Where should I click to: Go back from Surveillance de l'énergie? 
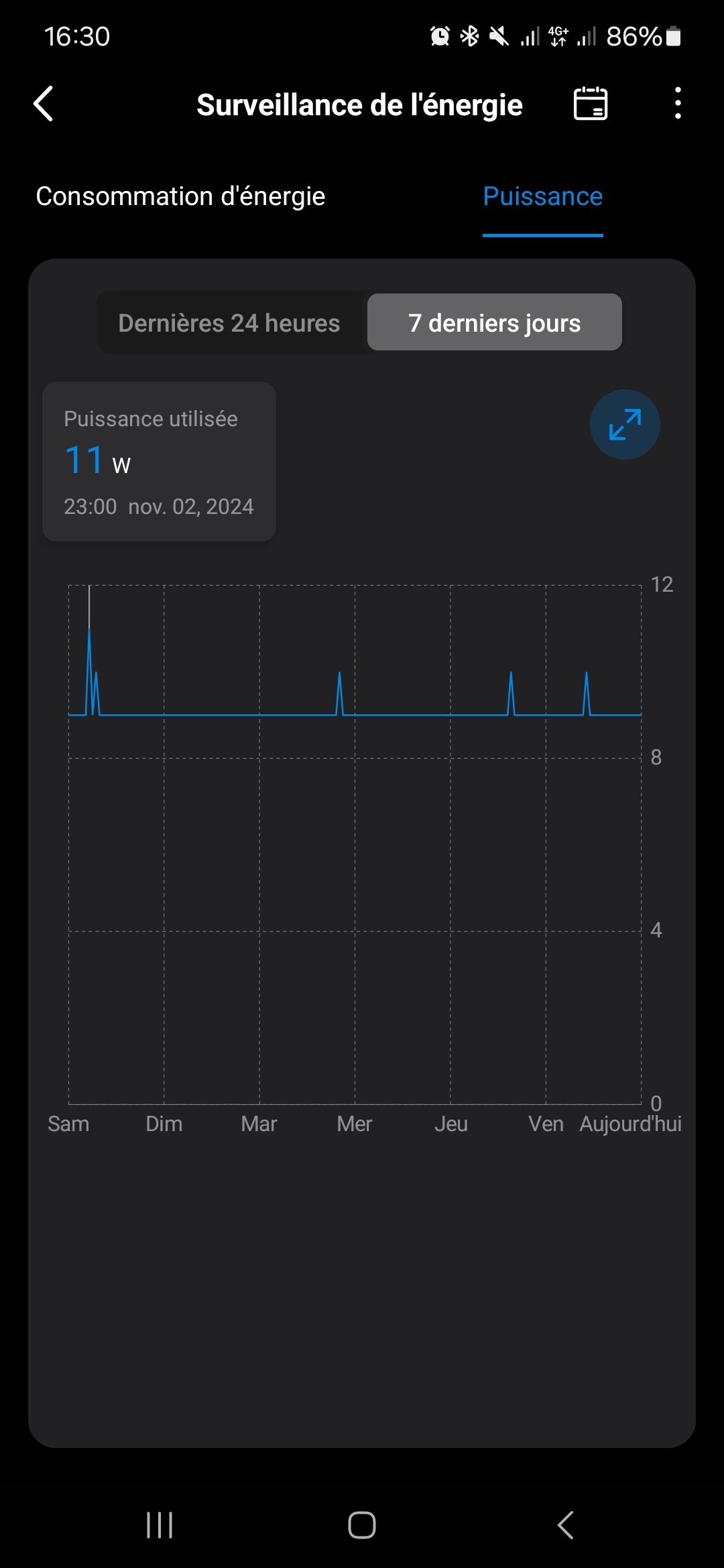(44, 105)
